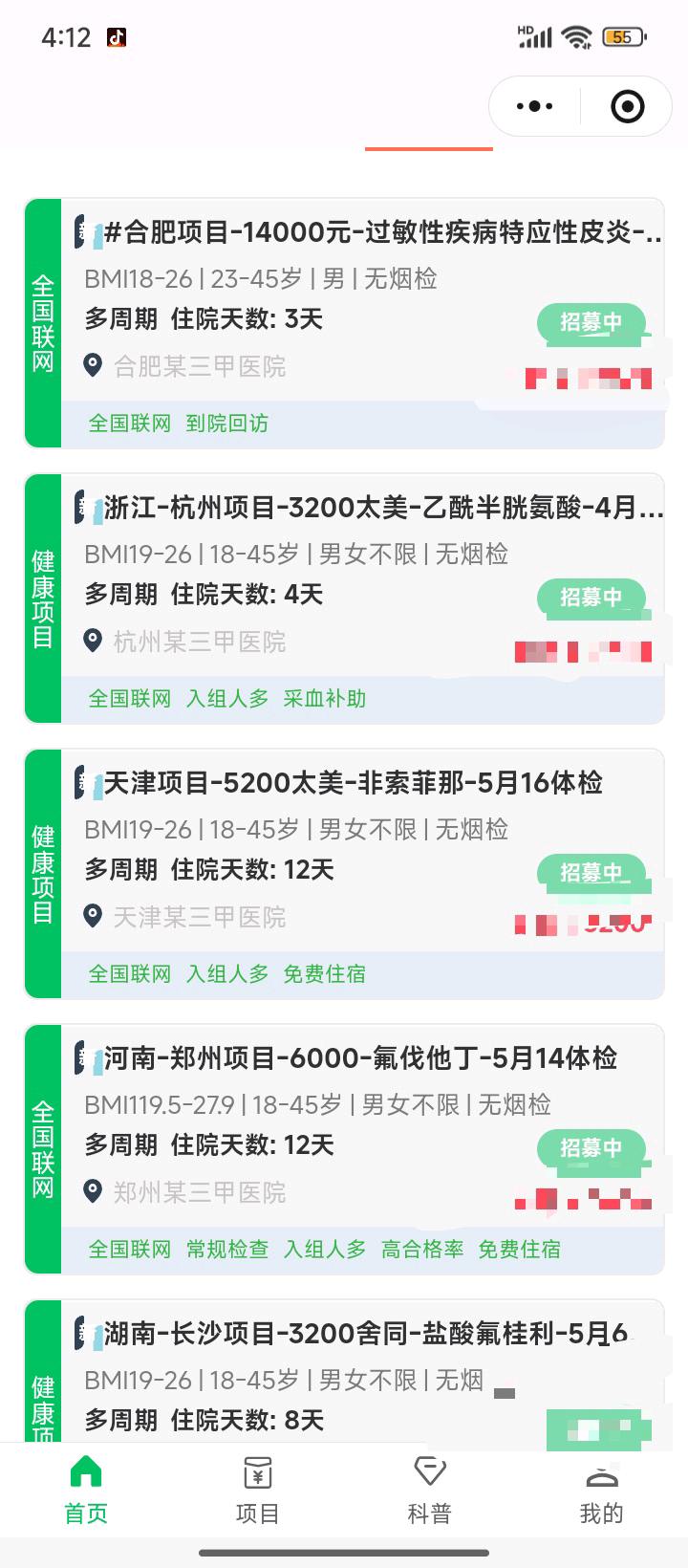Tap the location pin beside 杭州某三甲医院

(x=93, y=641)
